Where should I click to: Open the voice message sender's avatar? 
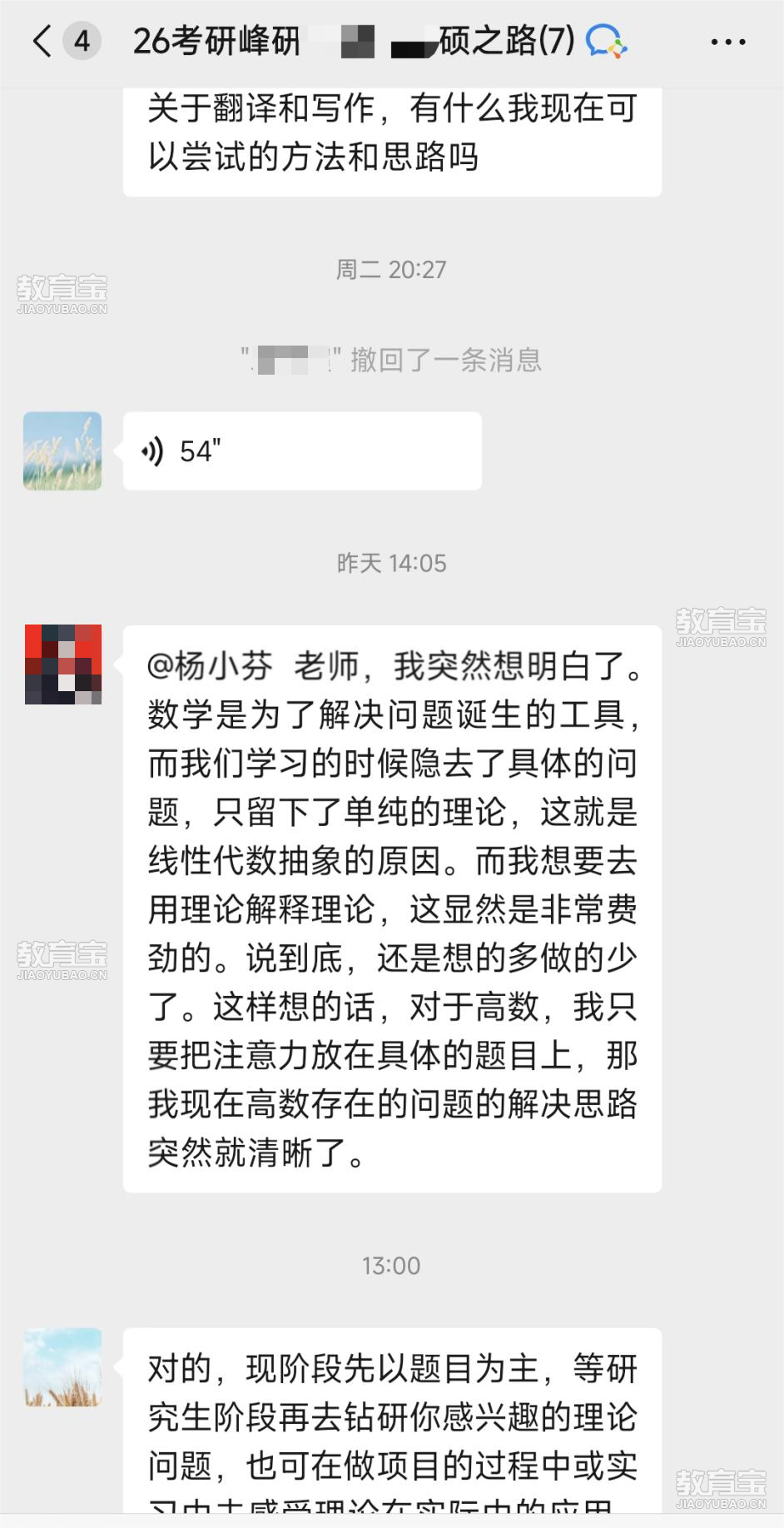tap(62, 450)
